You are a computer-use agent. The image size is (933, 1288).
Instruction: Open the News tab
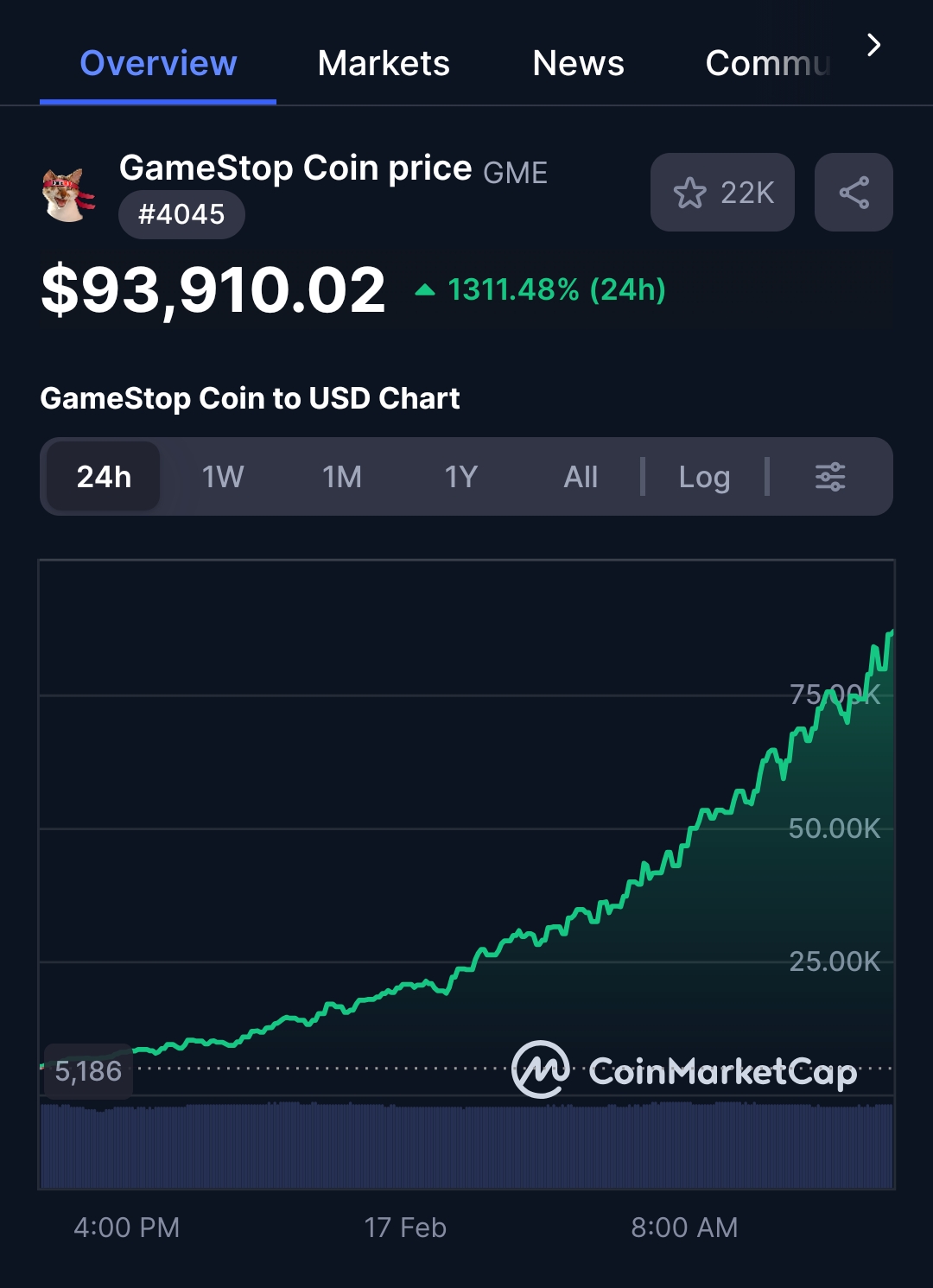[578, 63]
